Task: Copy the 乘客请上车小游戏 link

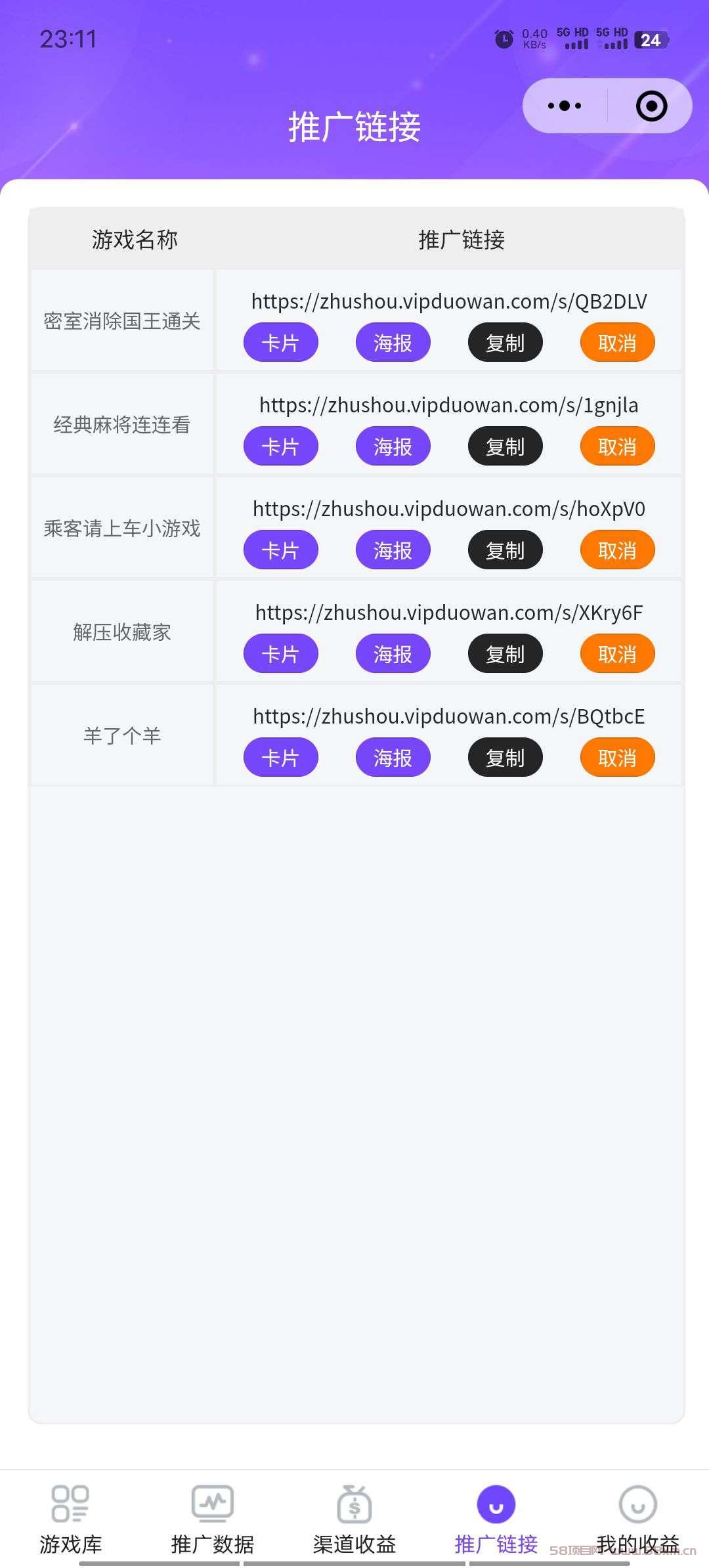Action: point(505,550)
